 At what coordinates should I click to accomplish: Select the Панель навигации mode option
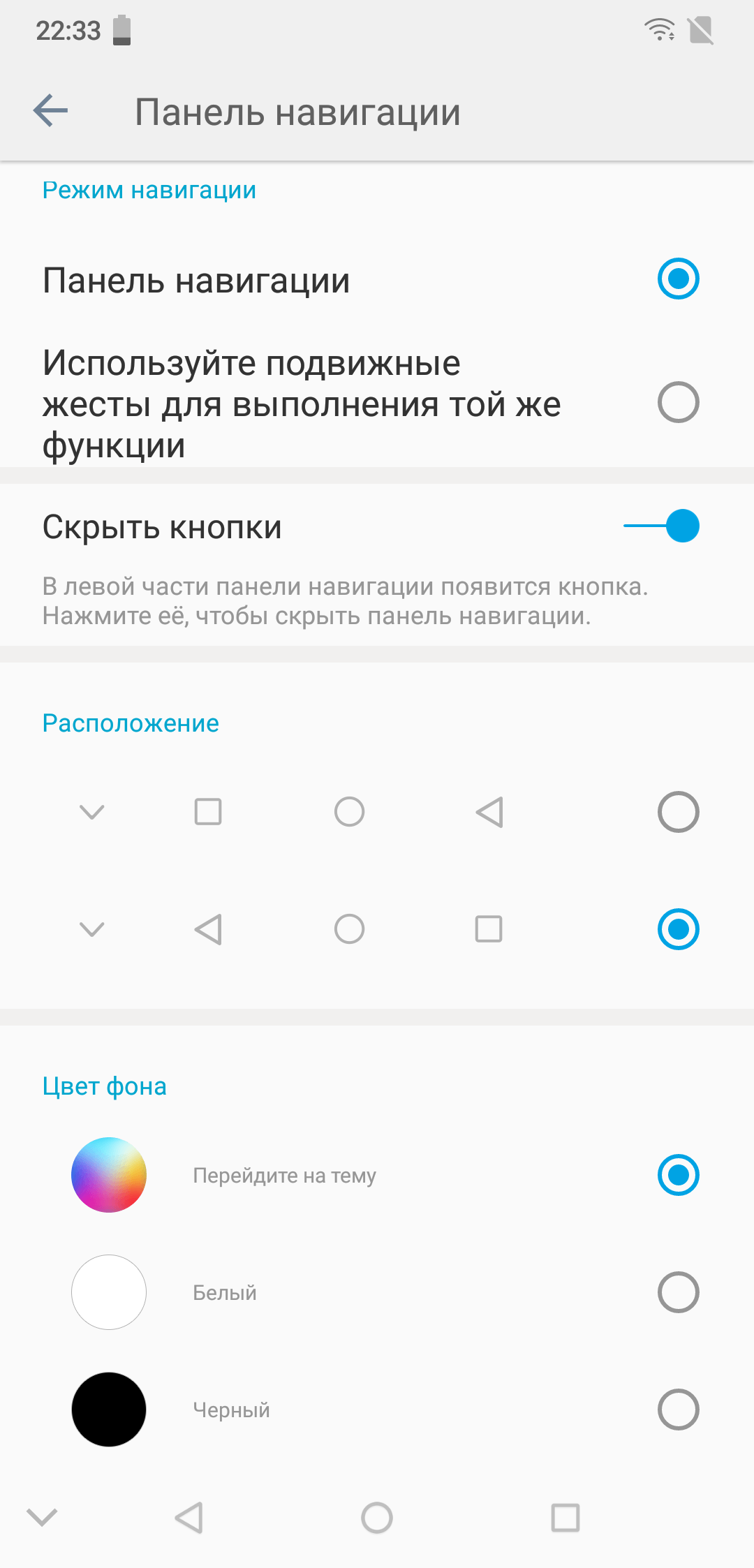pyautogui.click(x=377, y=279)
